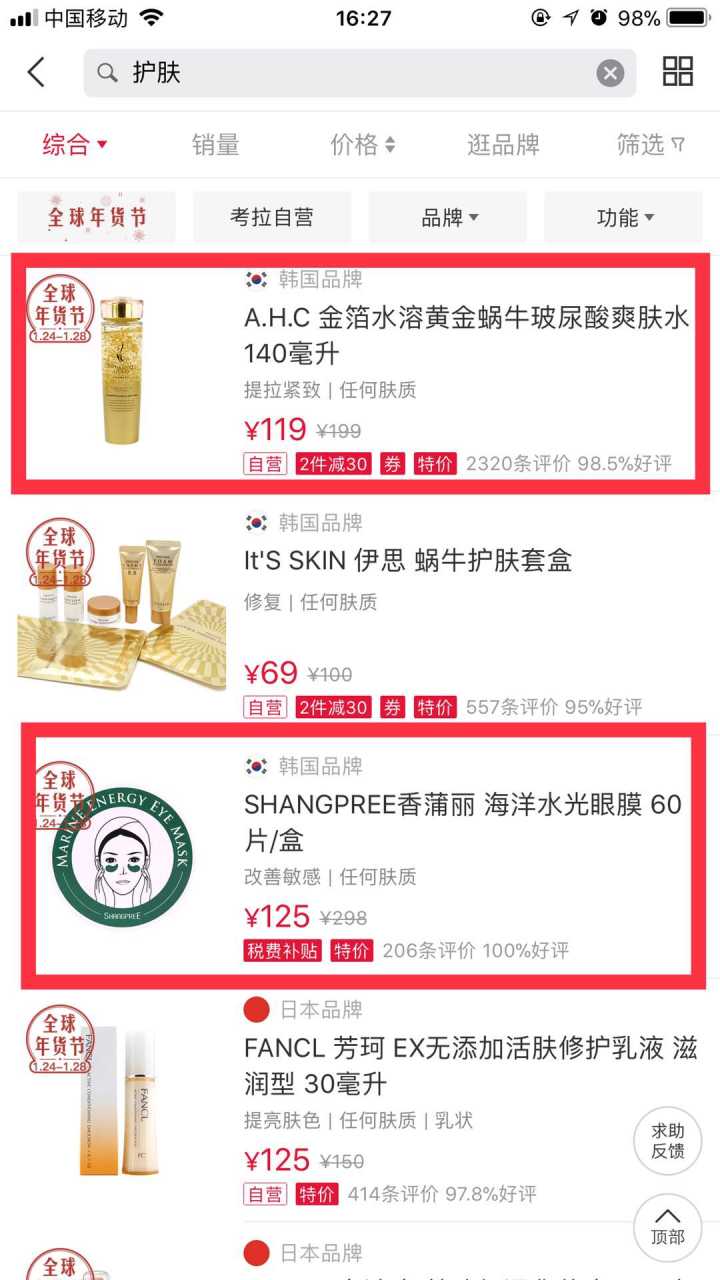
Task: Go back using the arrow icon
Action: tap(37, 72)
